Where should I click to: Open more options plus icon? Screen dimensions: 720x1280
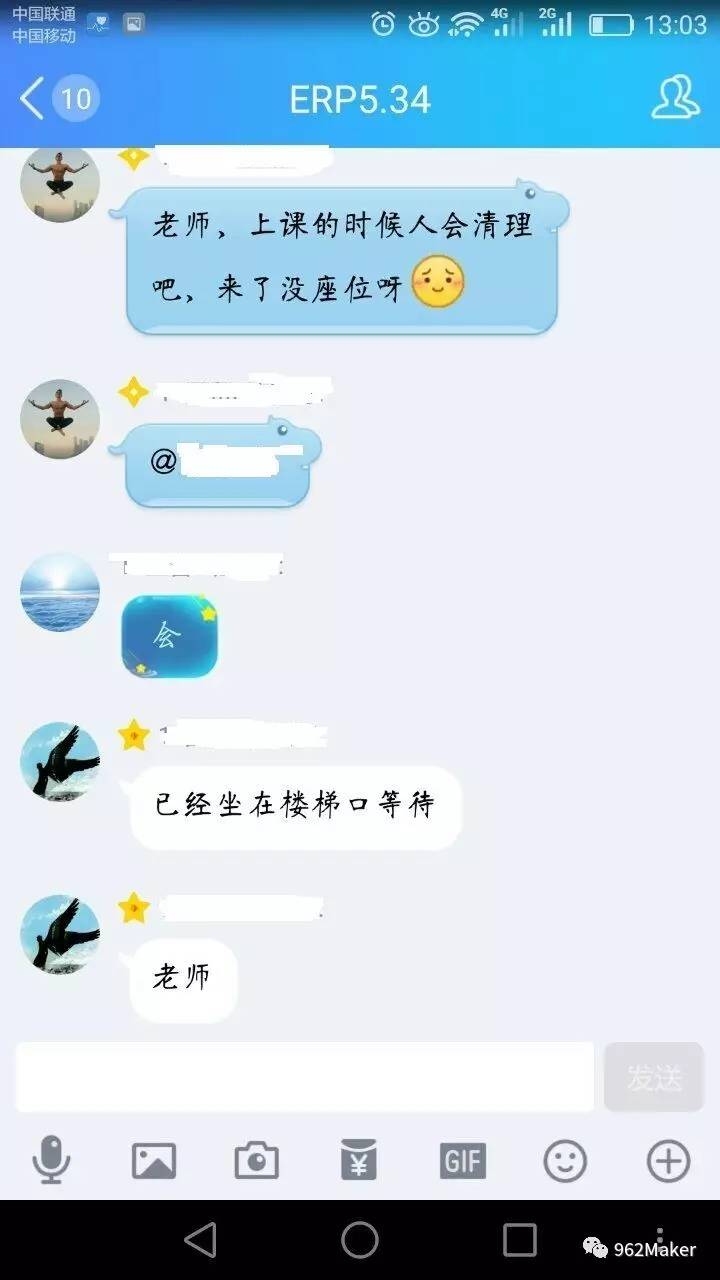click(x=668, y=1161)
